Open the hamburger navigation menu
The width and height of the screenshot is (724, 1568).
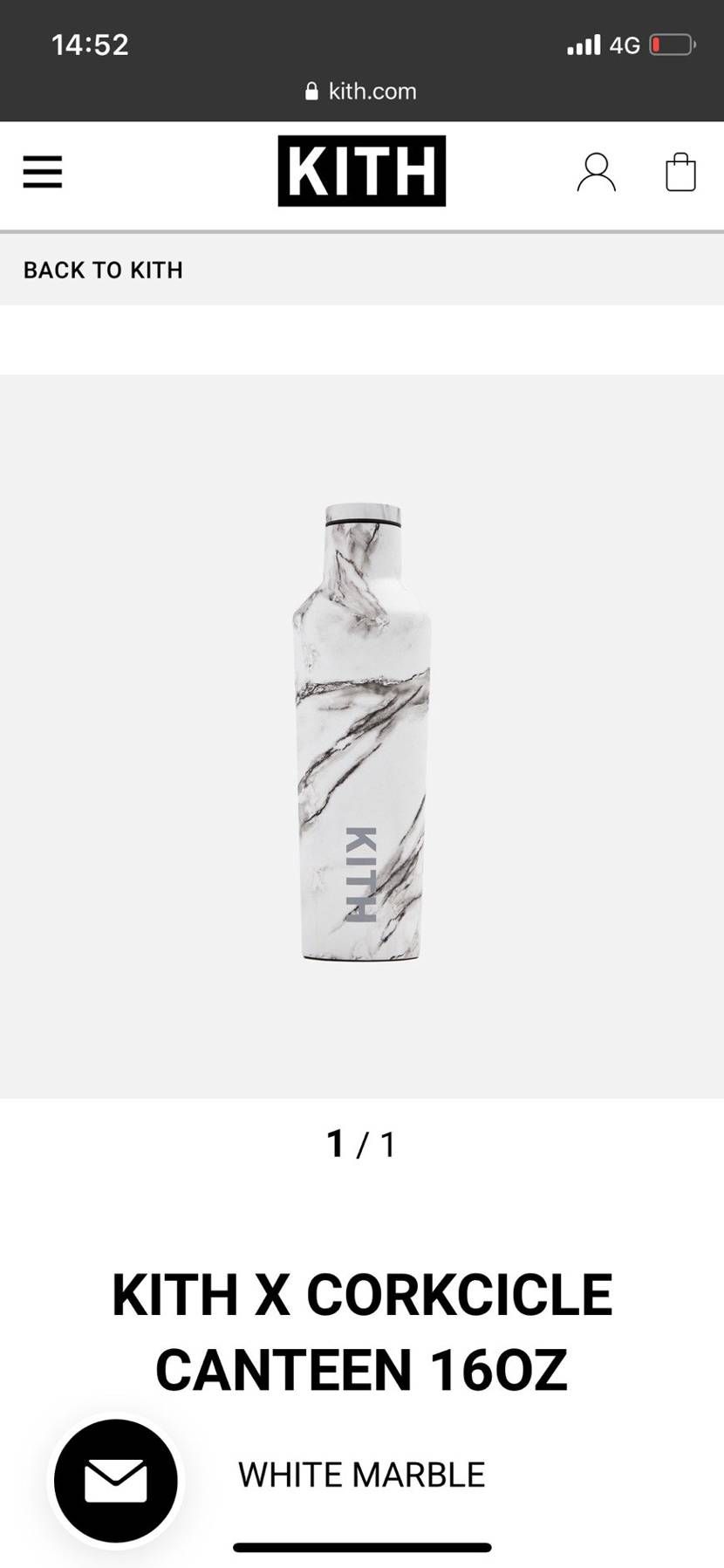(42, 173)
